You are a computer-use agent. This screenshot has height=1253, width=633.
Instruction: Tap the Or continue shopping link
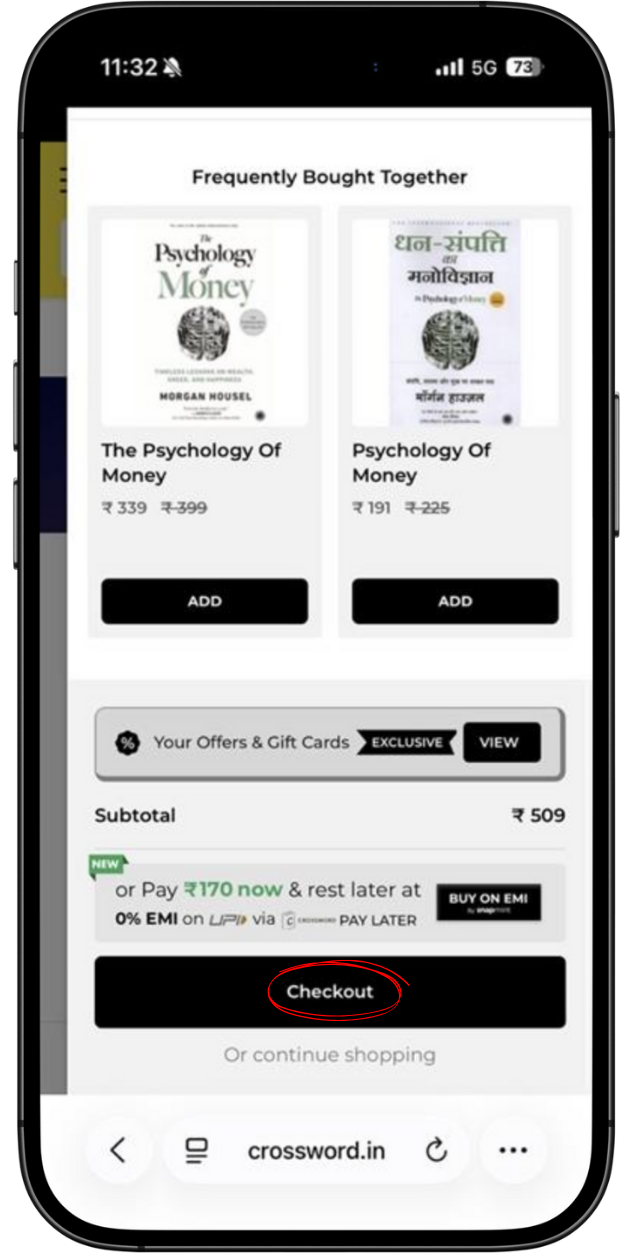[x=329, y=1054]
